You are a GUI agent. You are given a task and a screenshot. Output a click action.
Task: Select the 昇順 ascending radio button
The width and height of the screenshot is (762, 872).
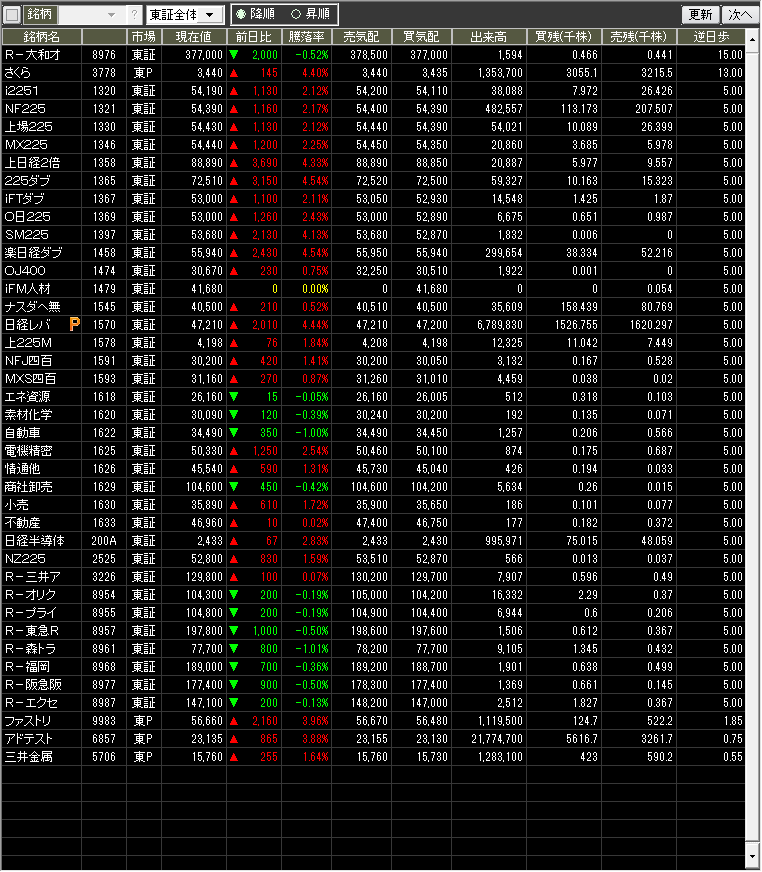297,15
